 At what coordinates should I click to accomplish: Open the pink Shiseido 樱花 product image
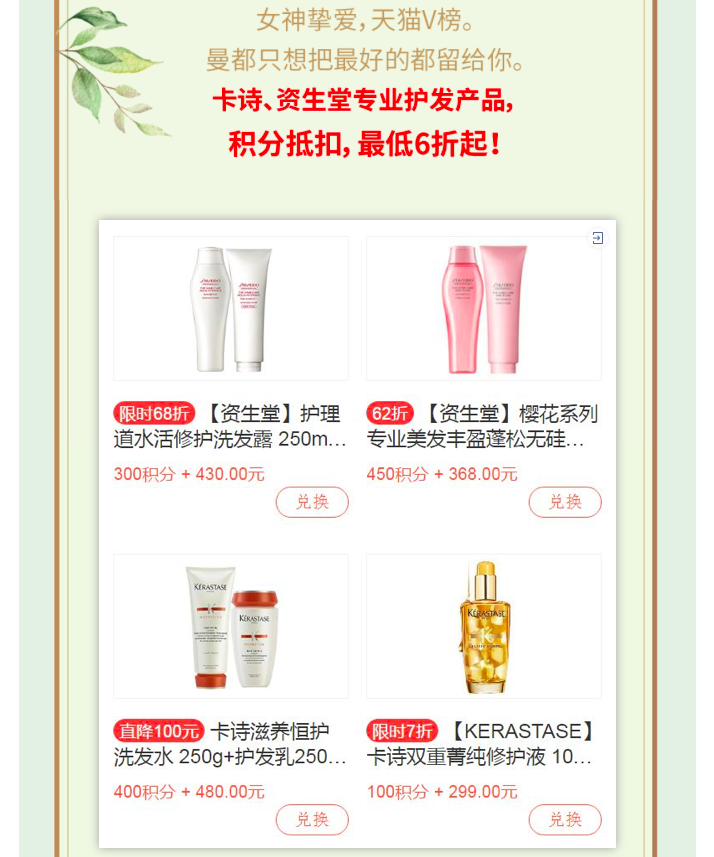click(484, 309)
